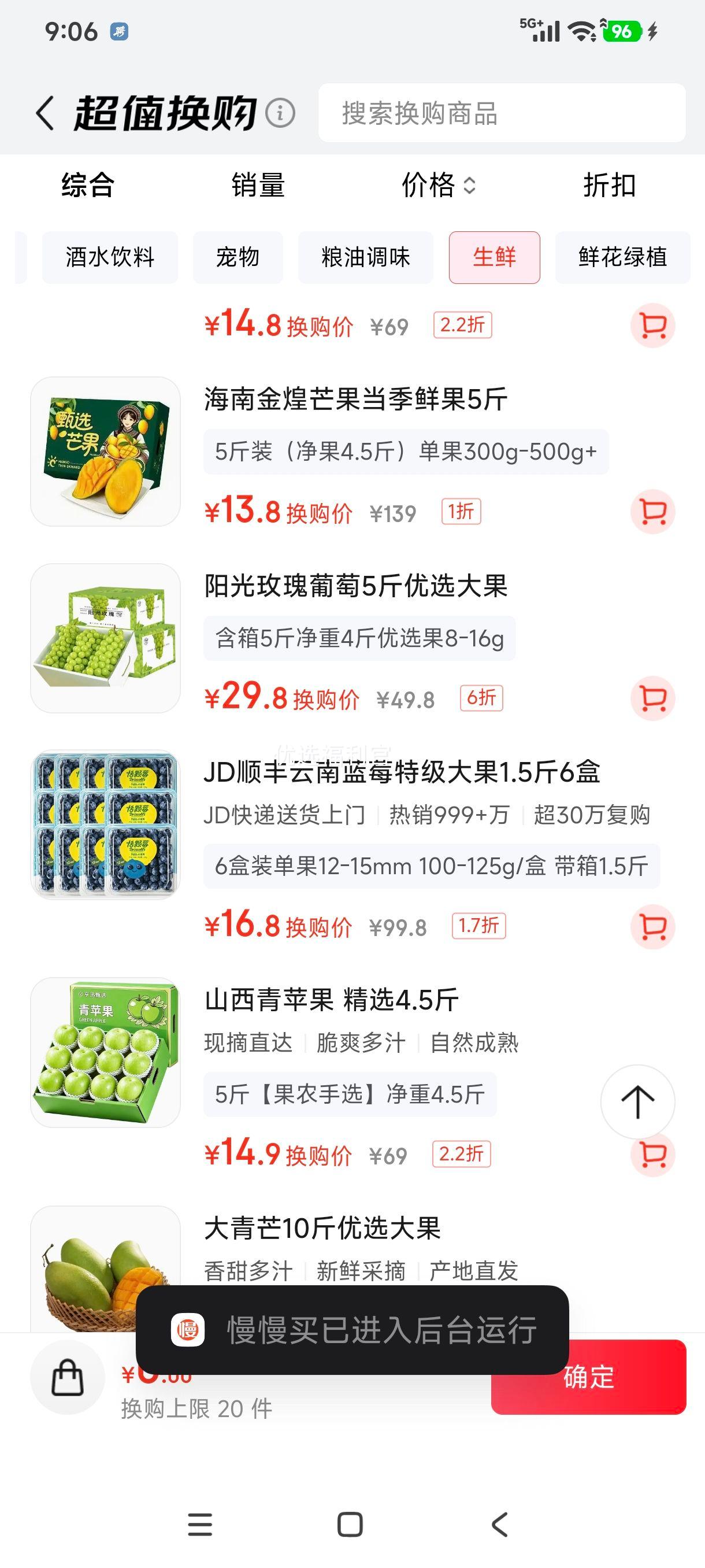Tap the scroll-to-top arrow button
The width and height of the screenshot is (705, 1568).
[637, 1102]
